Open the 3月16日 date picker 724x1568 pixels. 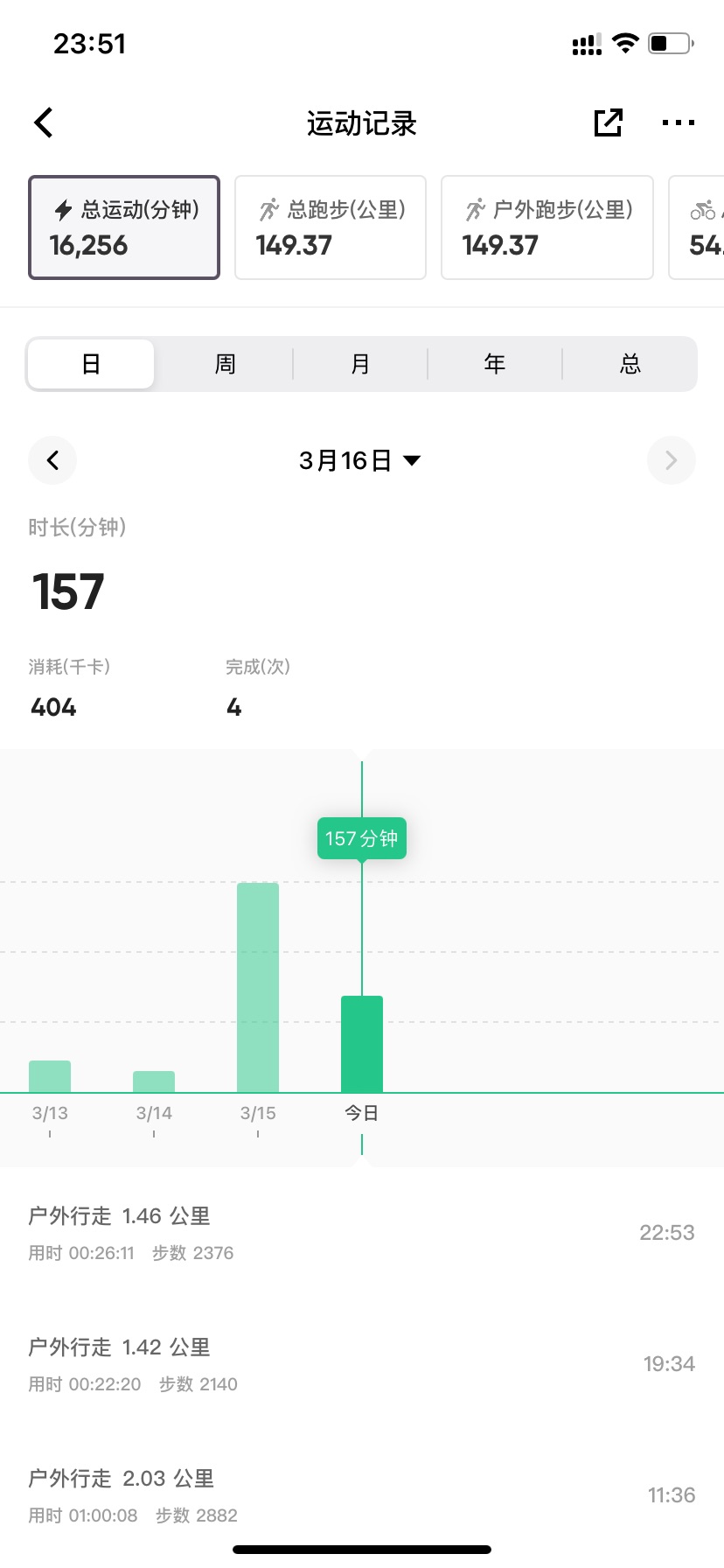360,460
